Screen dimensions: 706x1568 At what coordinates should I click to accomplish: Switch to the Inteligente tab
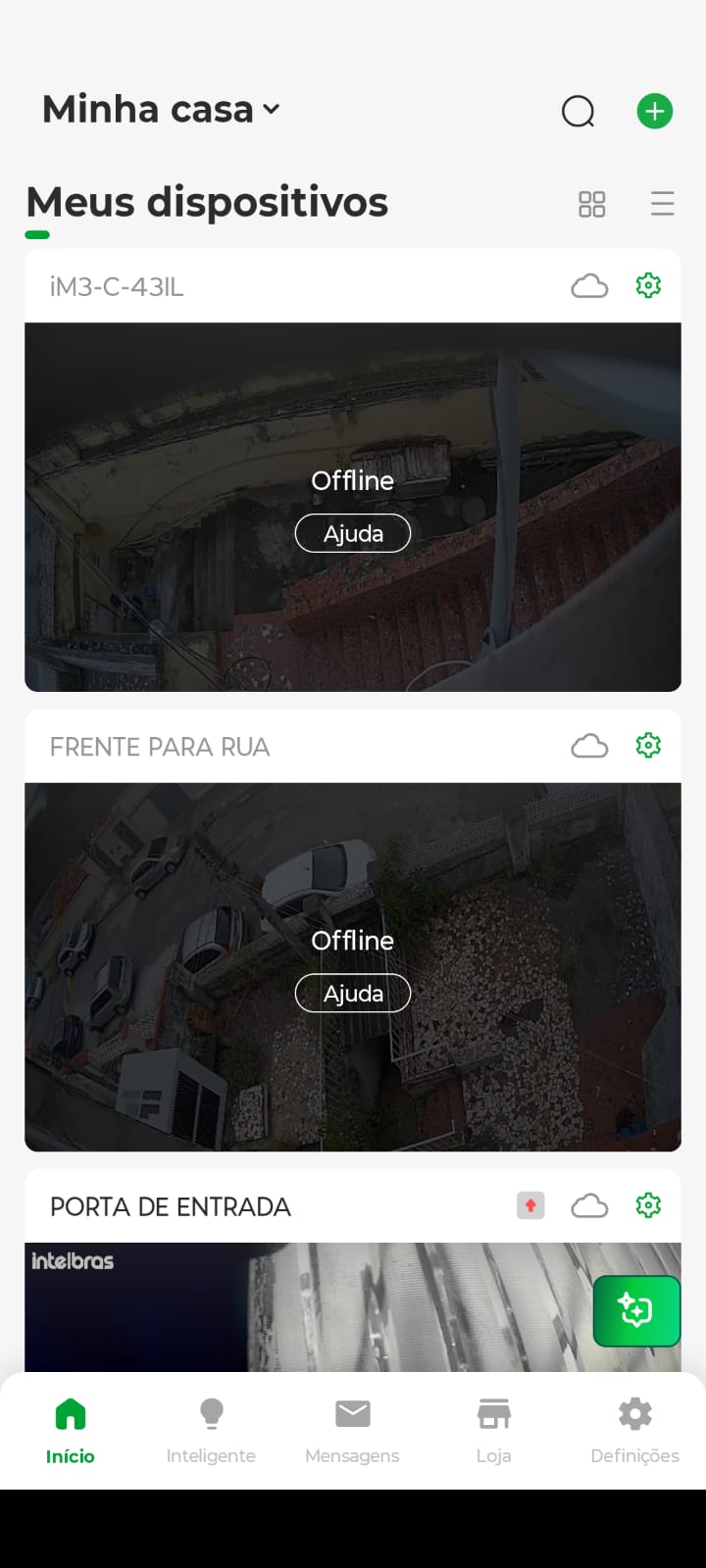tap(211, 1431)
